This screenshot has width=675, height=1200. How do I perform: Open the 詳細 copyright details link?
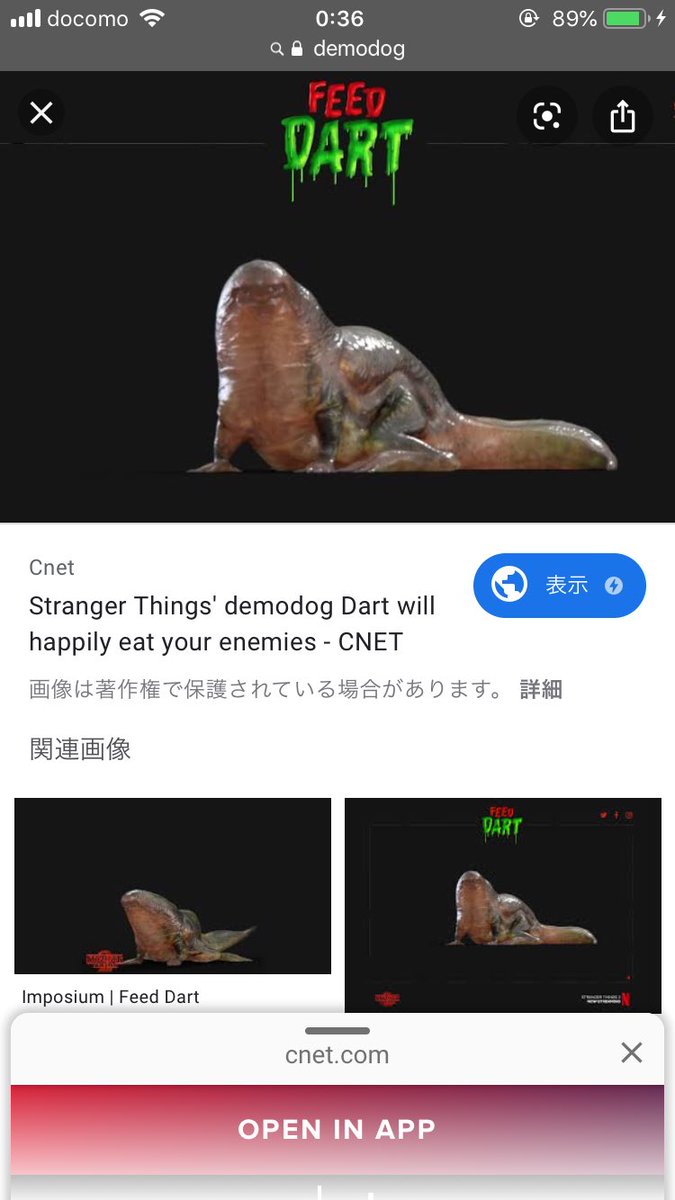pyautogui.click(x=540, y=689)
